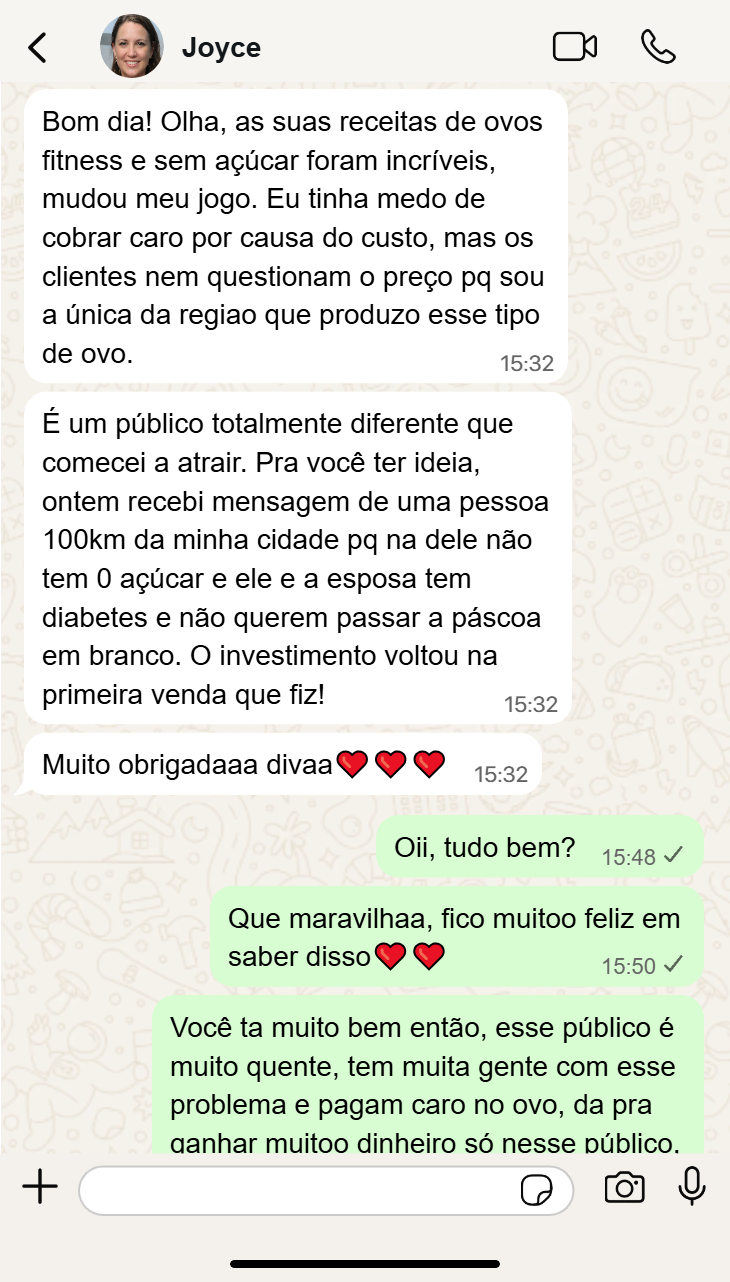Open the sticker picker
This screenshot has height=1282, width=730.
[x=537, y=1190]
